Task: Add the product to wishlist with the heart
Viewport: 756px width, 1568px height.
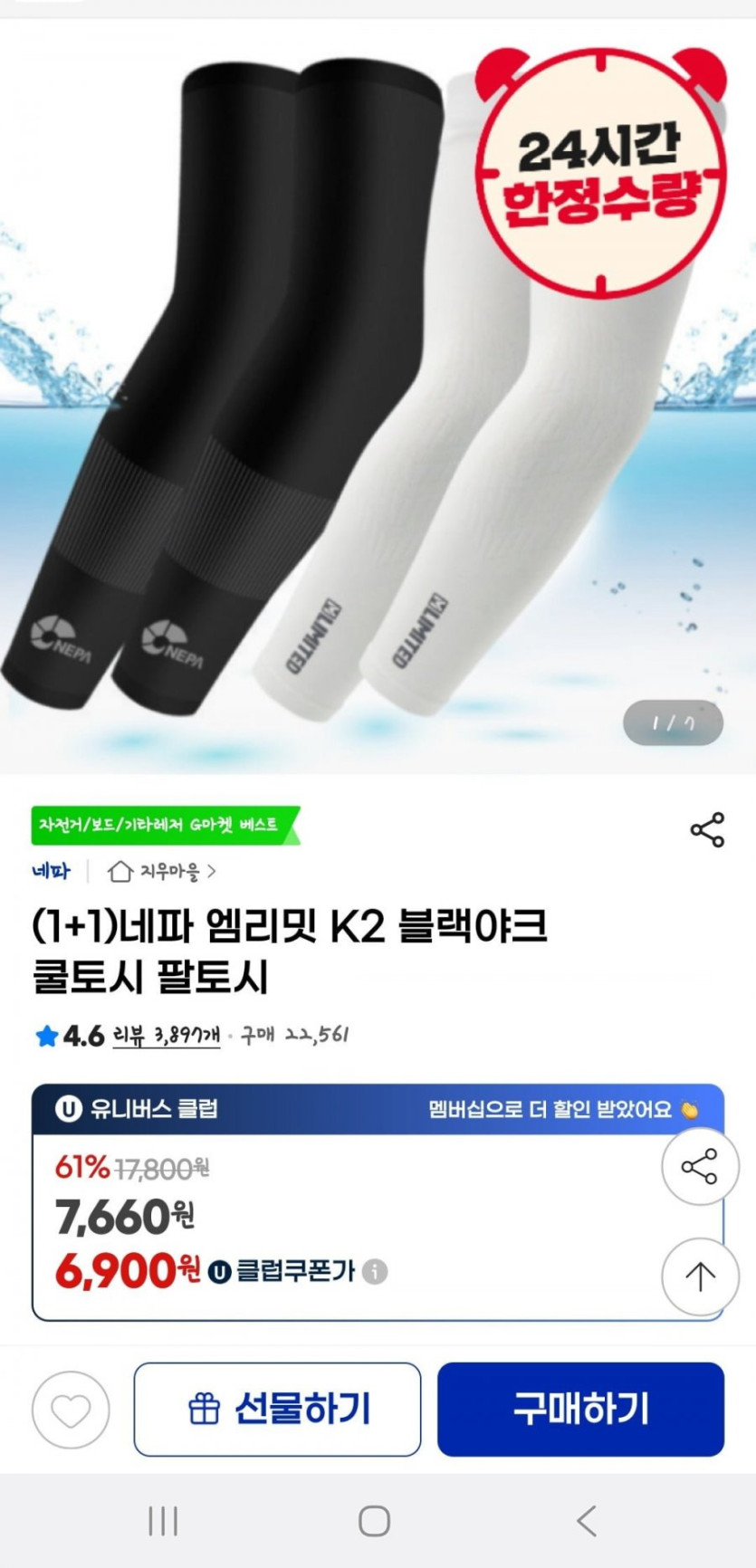Action: click(x=71, y=1410)
